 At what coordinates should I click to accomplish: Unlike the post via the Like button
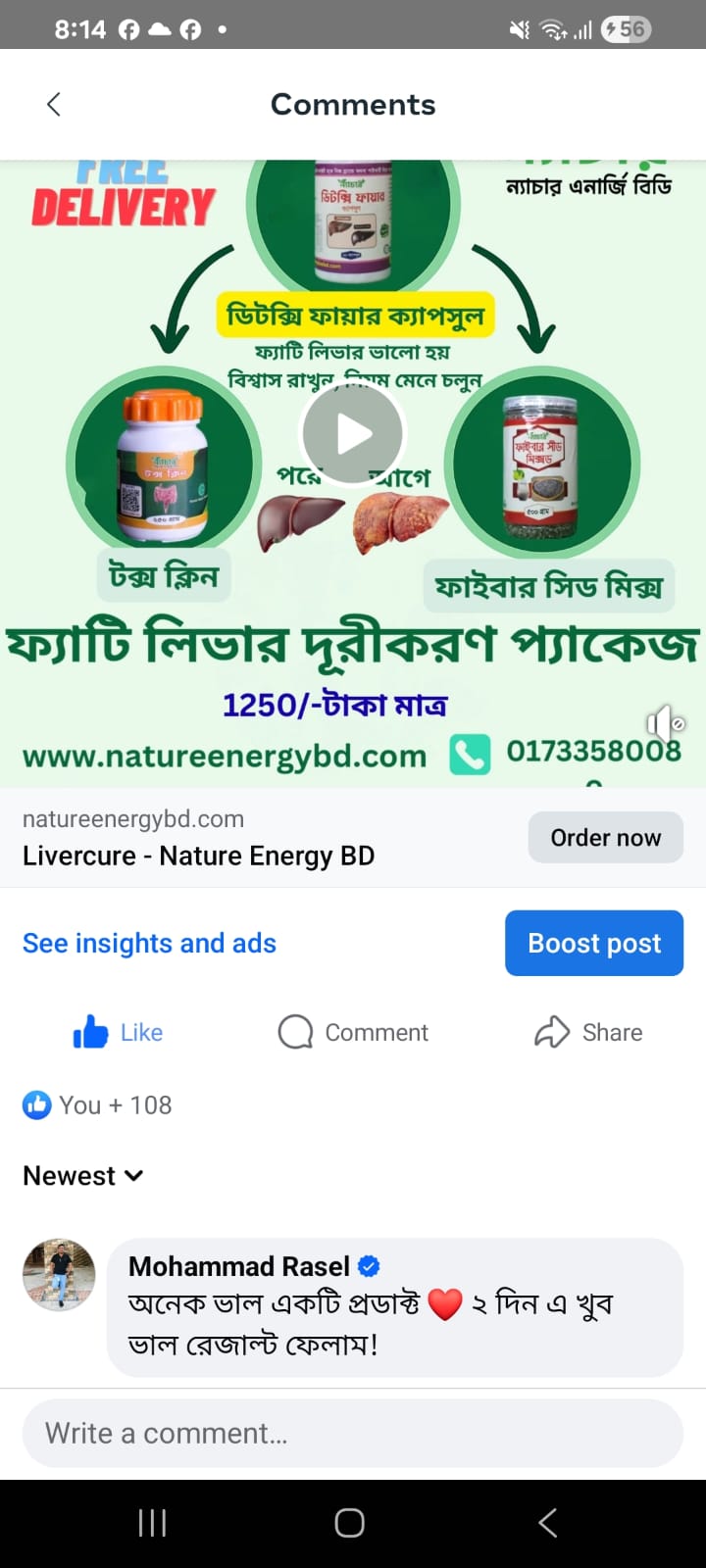[x=119, y=1032]
